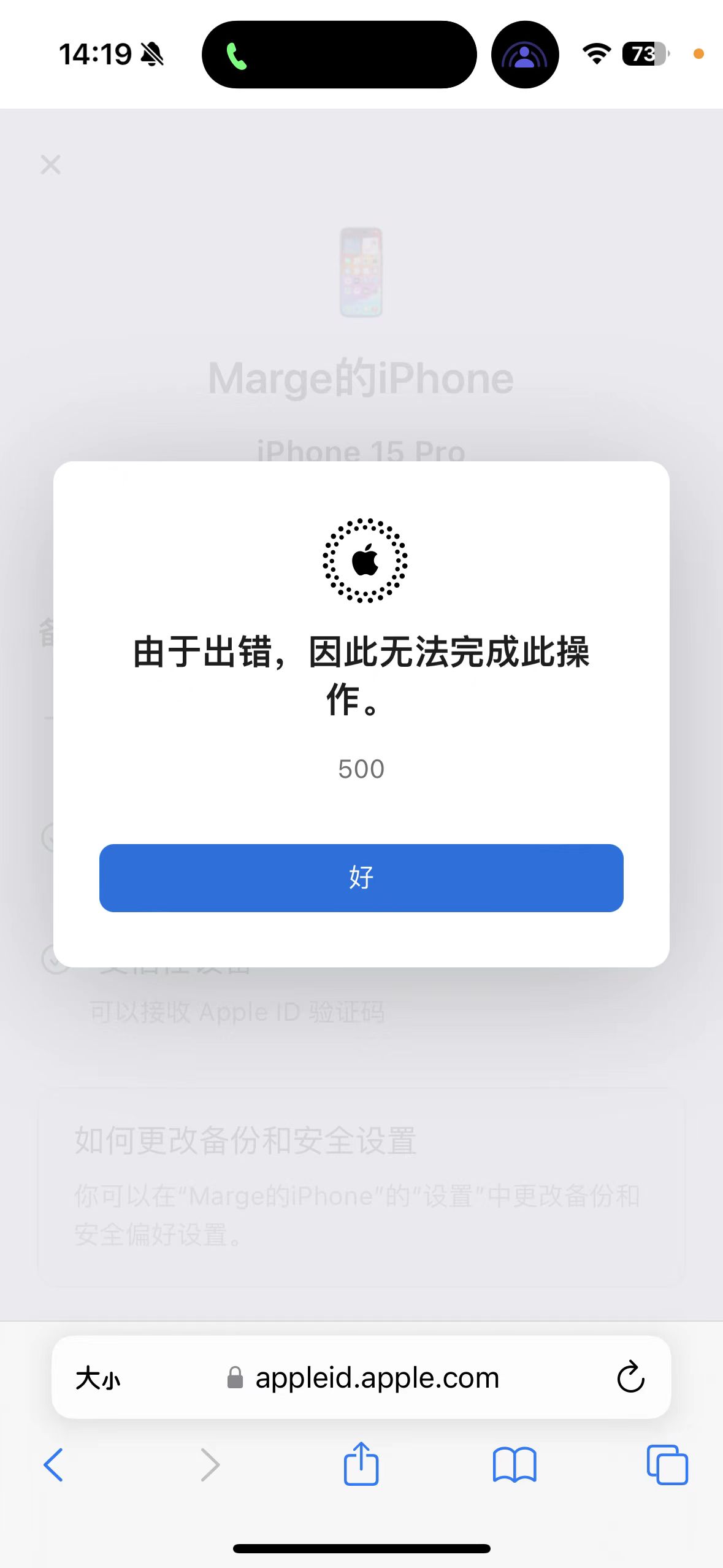Dismiss the error dialog with 好

pos(361,878)
